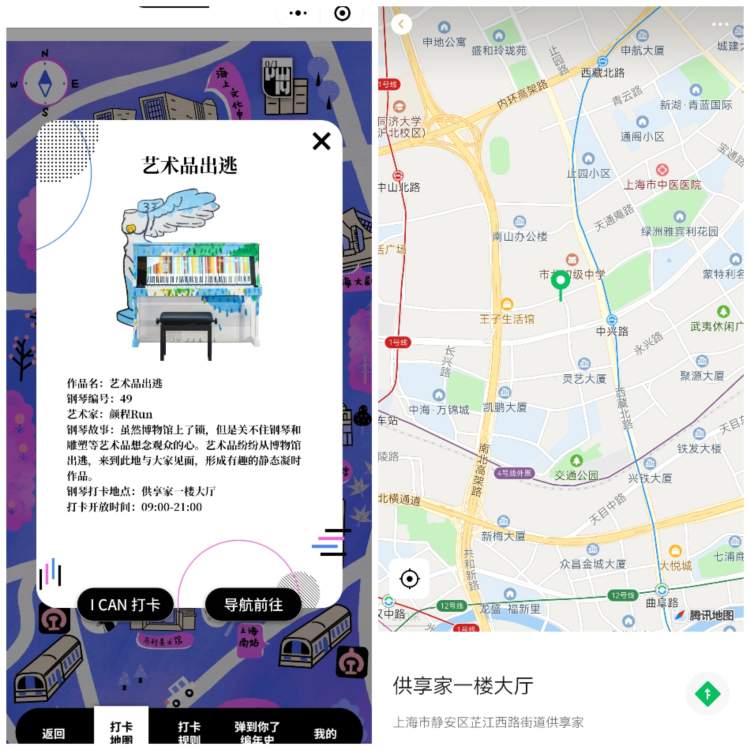The image size is (750, 750).
Task: Tap the I CAN 打卡 button
Action: click(x=125, y=604)
